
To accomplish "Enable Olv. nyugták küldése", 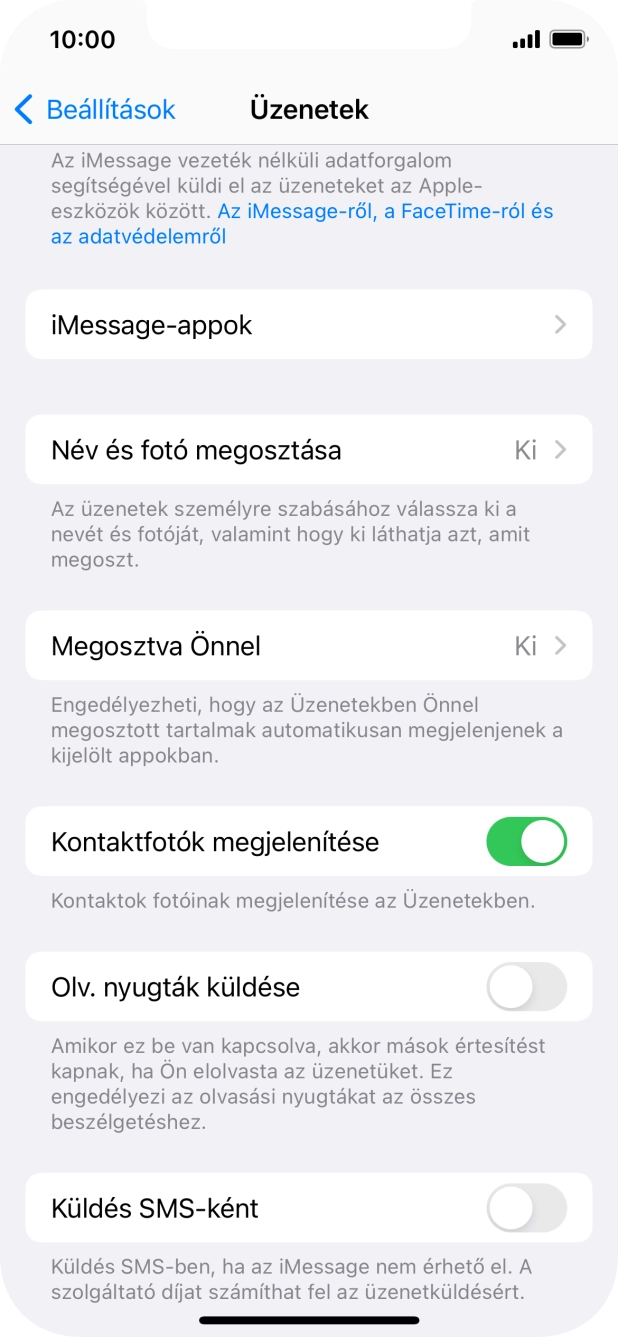I will (526, 987).
